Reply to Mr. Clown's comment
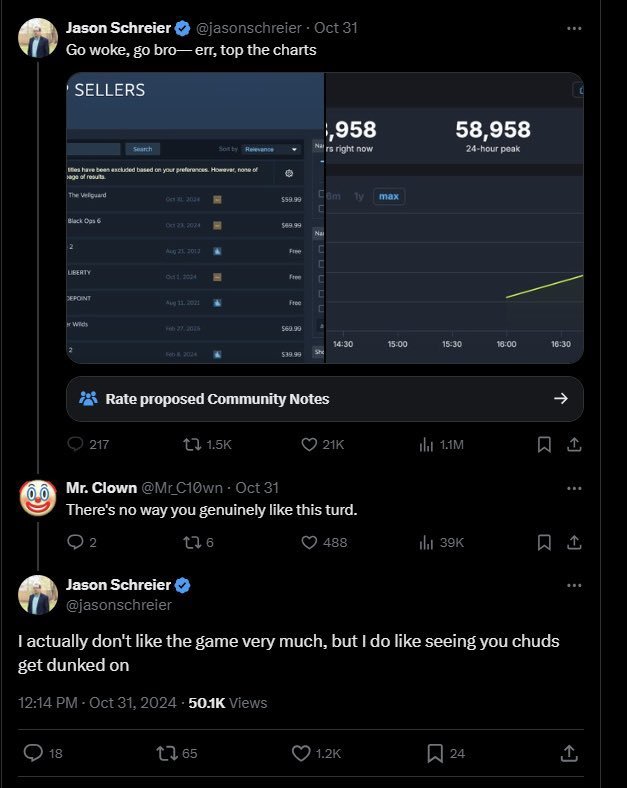This screenshot has width=627, height=788. point(76,542)
